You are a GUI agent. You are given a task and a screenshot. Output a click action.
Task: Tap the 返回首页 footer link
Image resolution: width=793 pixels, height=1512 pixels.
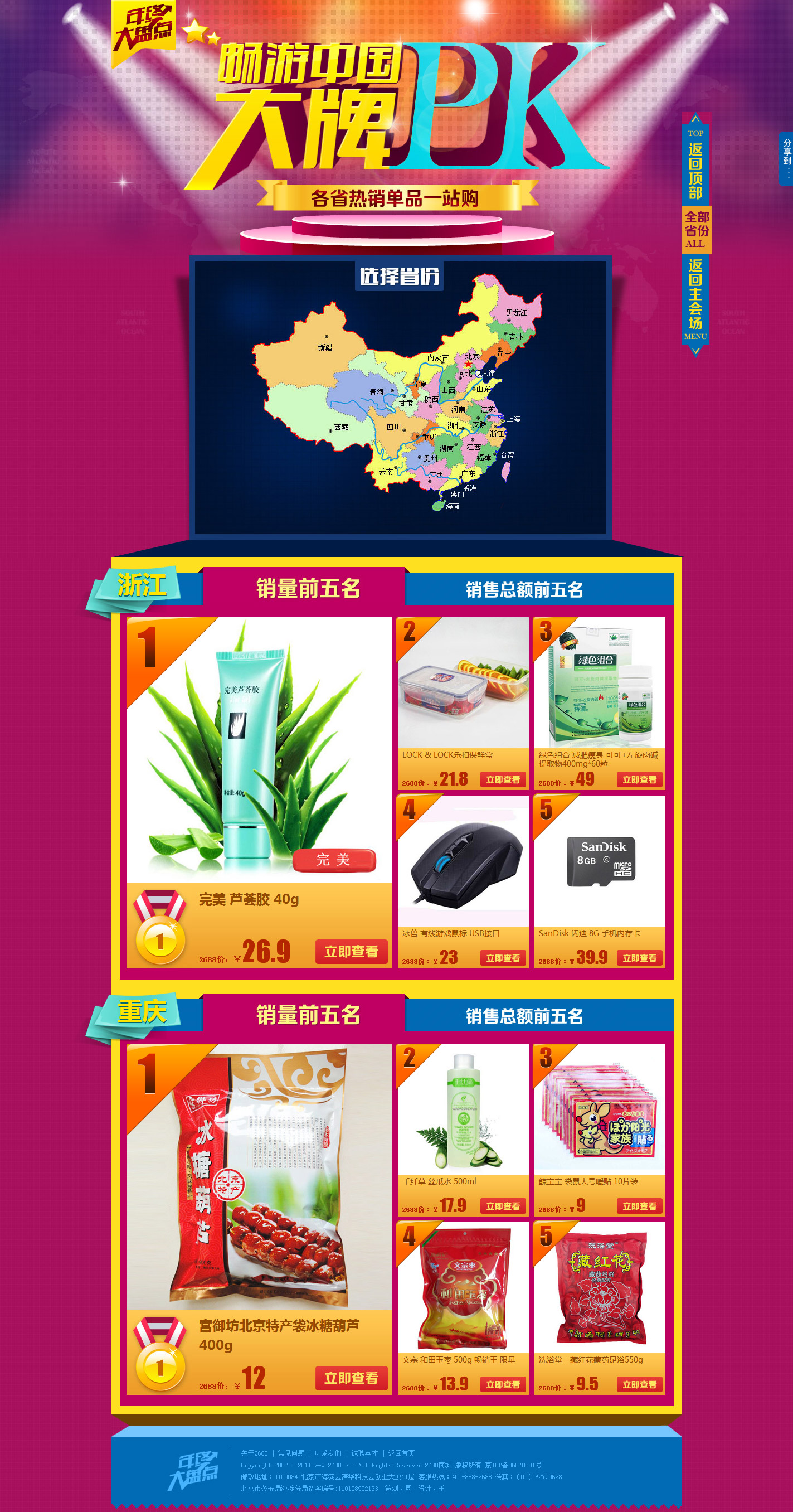pyautogui.click(x=401, y=1453)
